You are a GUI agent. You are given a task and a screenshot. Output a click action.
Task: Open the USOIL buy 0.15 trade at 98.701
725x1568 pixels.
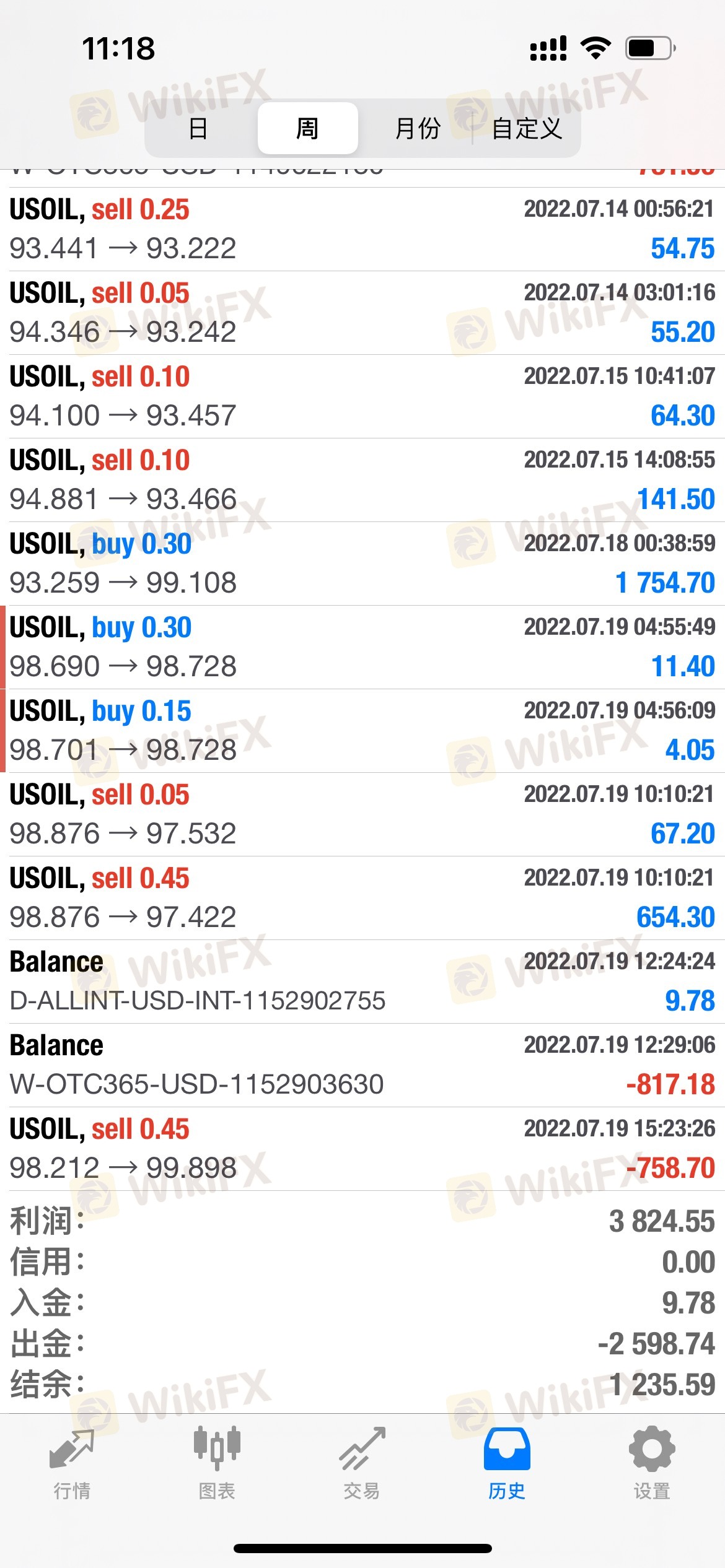[362, 731]
